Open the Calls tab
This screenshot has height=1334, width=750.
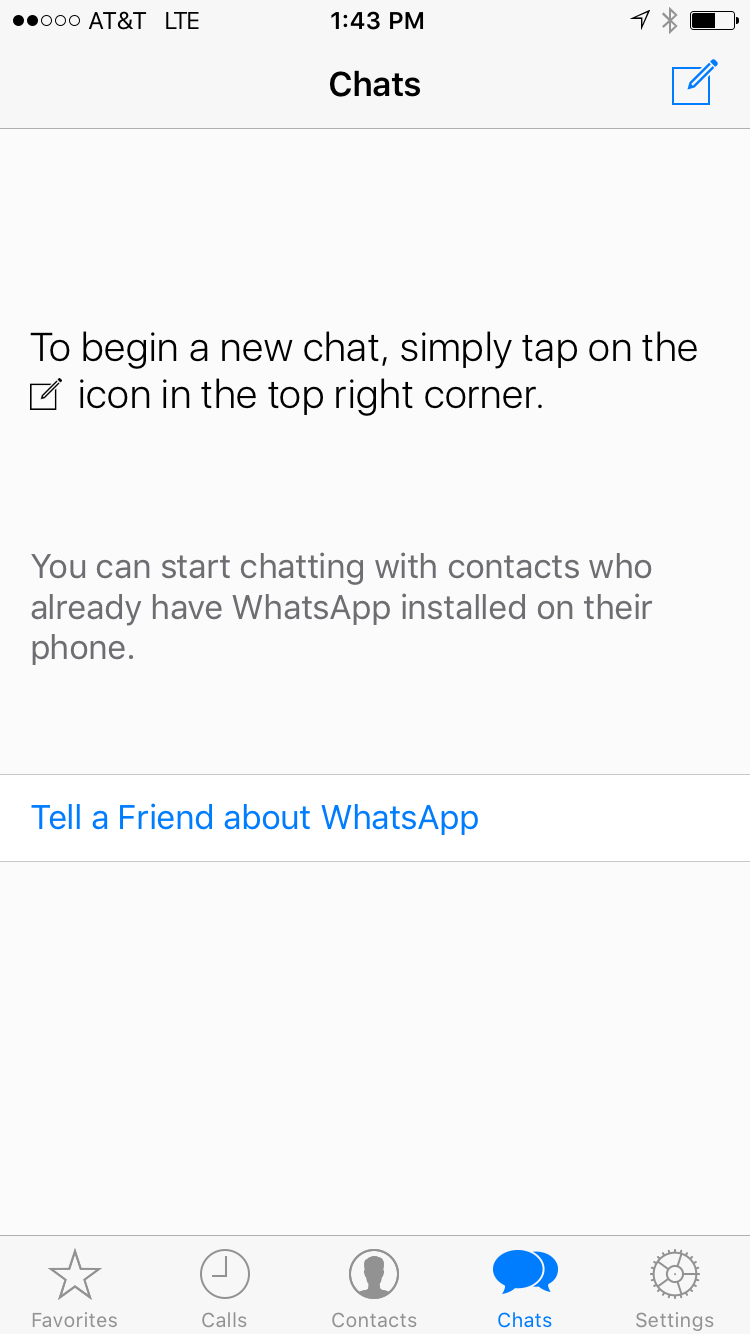coord(224,1288)
